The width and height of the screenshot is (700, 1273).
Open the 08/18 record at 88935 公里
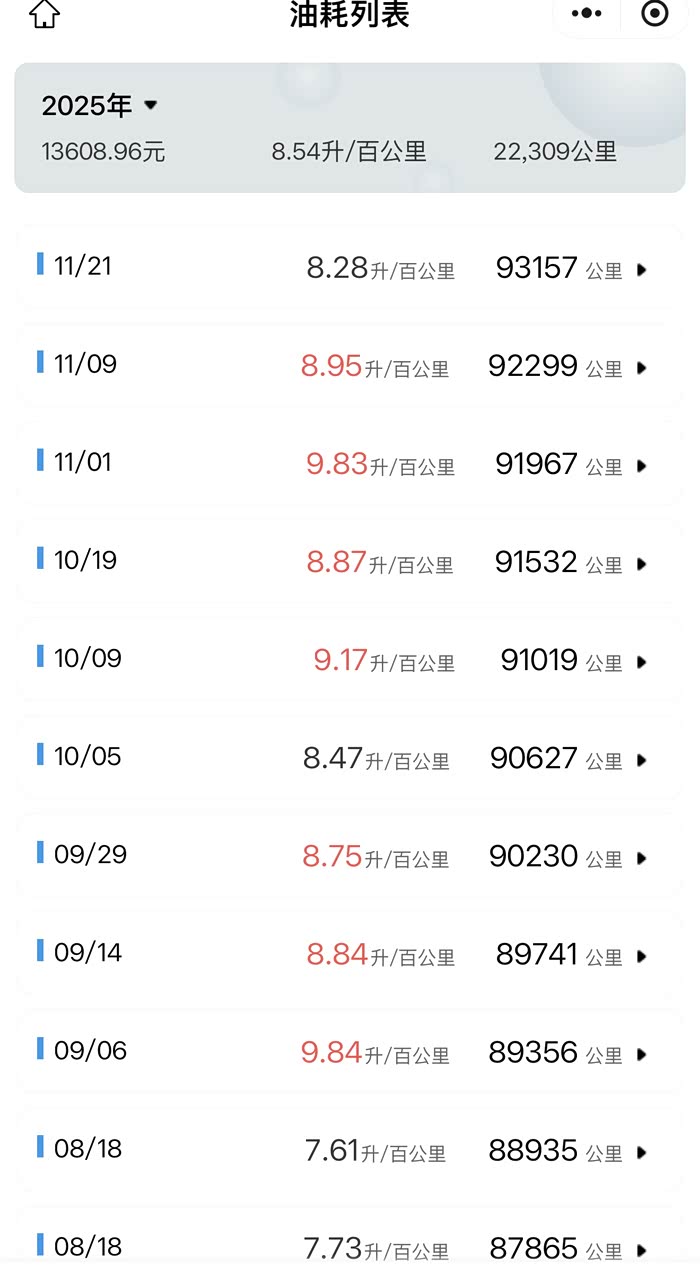[x=349, y=1150]
